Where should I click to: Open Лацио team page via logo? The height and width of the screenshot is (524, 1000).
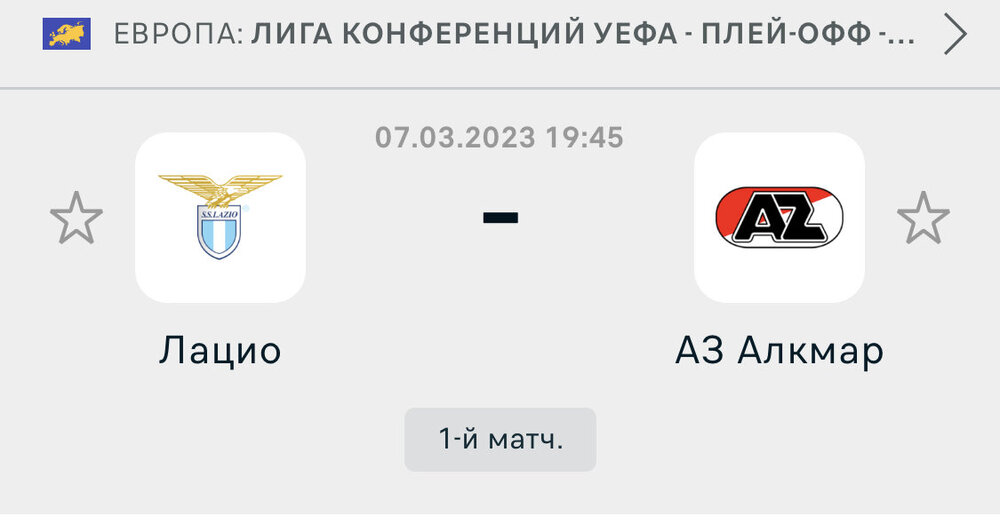pos(220,218)
